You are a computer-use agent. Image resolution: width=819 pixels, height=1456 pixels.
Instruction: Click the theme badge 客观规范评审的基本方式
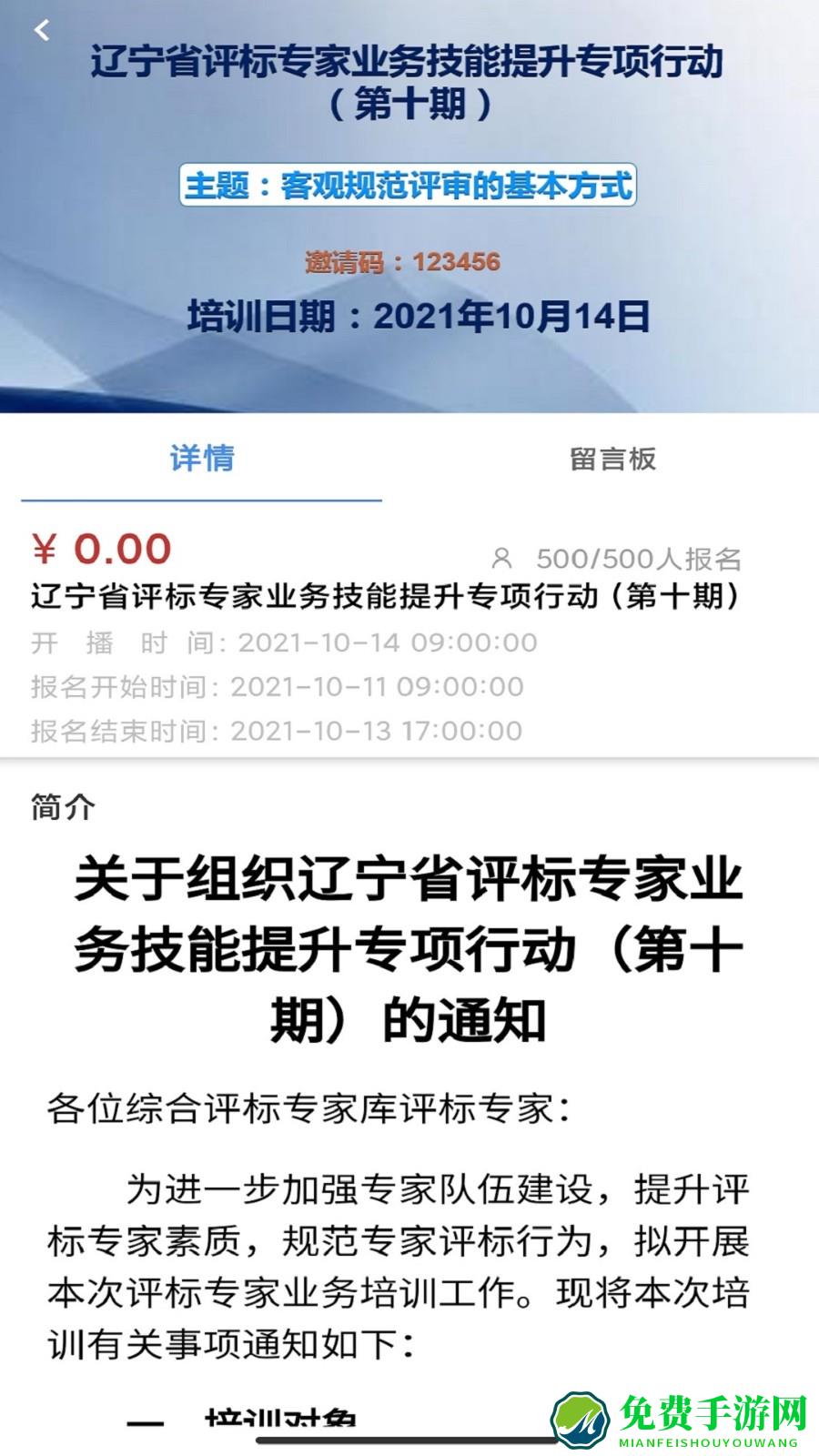pos(410,188)
